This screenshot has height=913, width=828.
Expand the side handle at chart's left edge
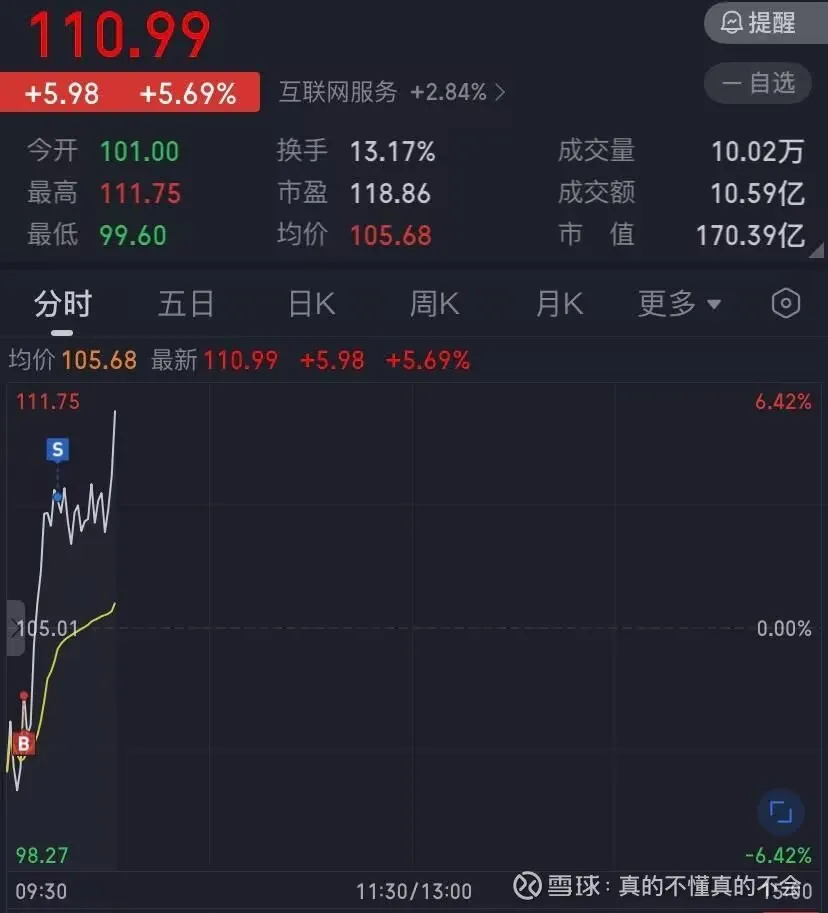(x=14, y=628)
